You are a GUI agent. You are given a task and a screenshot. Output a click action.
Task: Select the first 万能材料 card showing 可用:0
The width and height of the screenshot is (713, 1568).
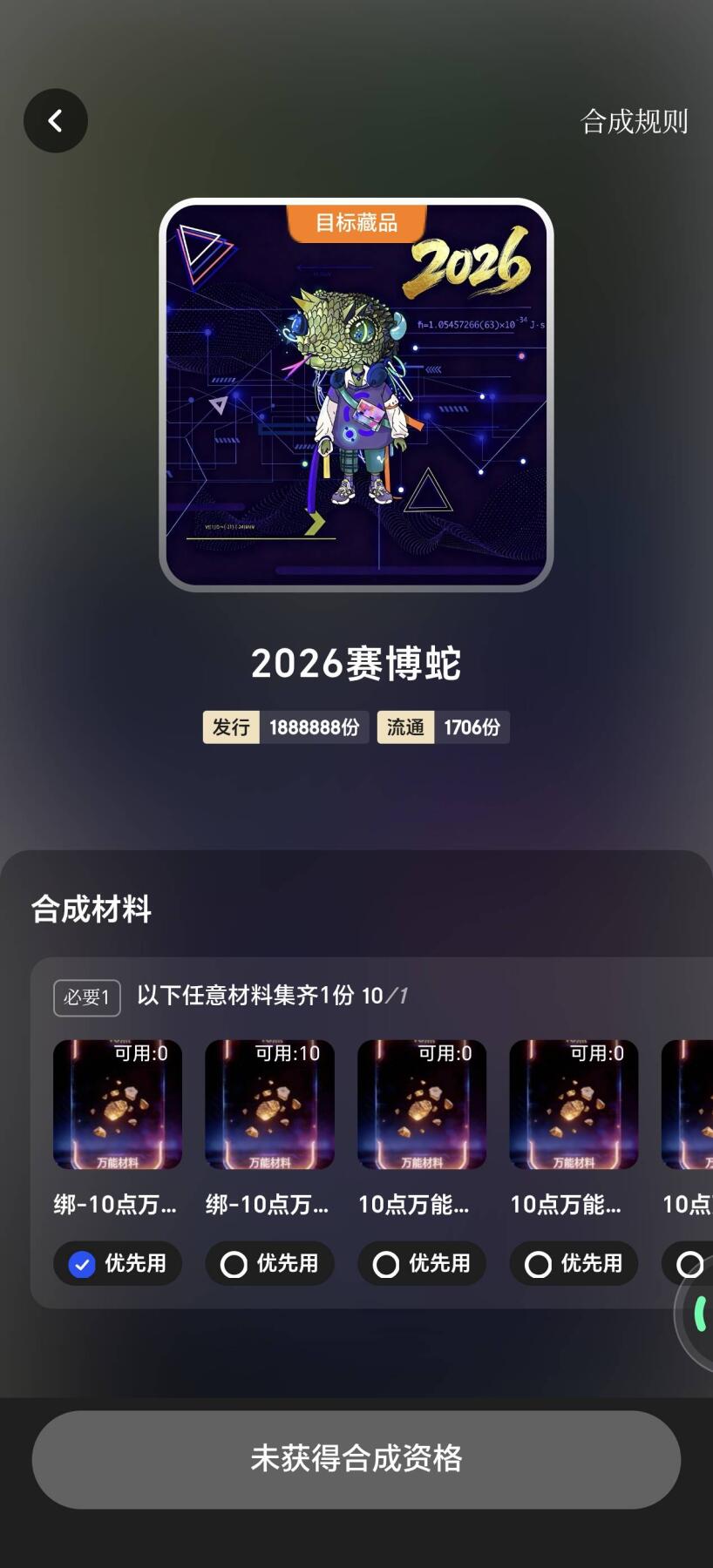click(117, 1105)
